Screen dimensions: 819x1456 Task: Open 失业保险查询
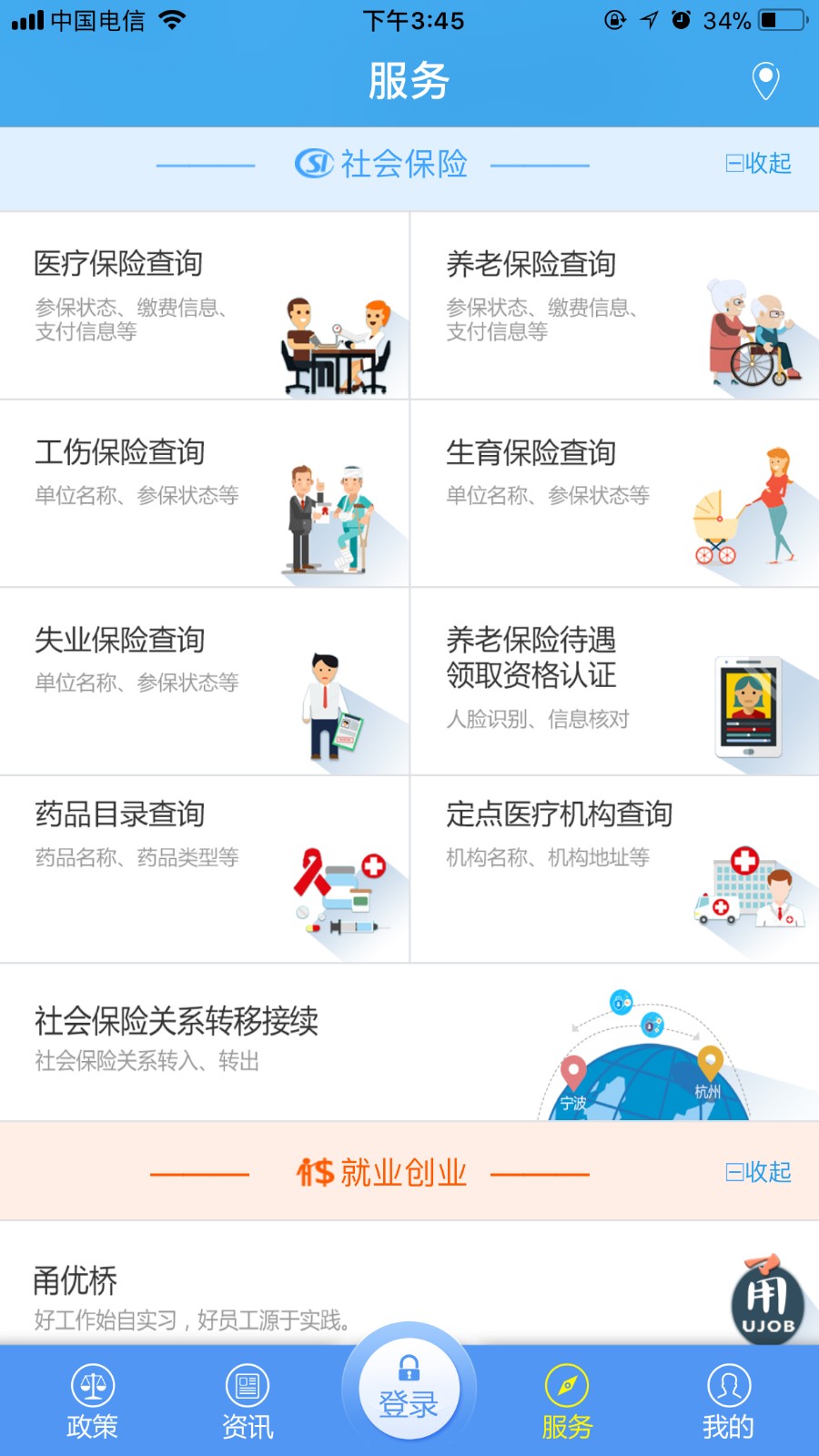pos(204,682)
